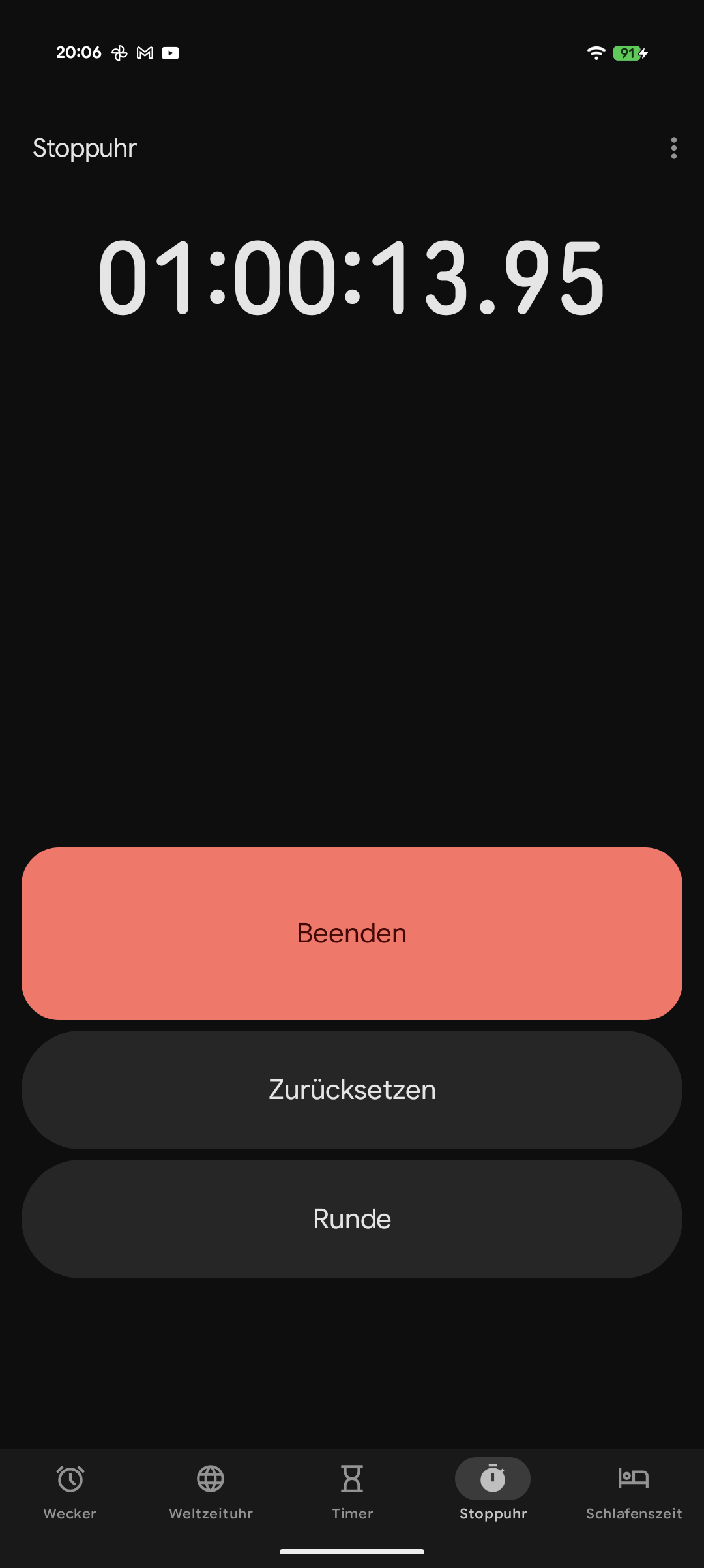Reset the stopwatch via Zurücksetzen
The height and width of the screenshot is (1568, 704).
[x=352, y=1090]
